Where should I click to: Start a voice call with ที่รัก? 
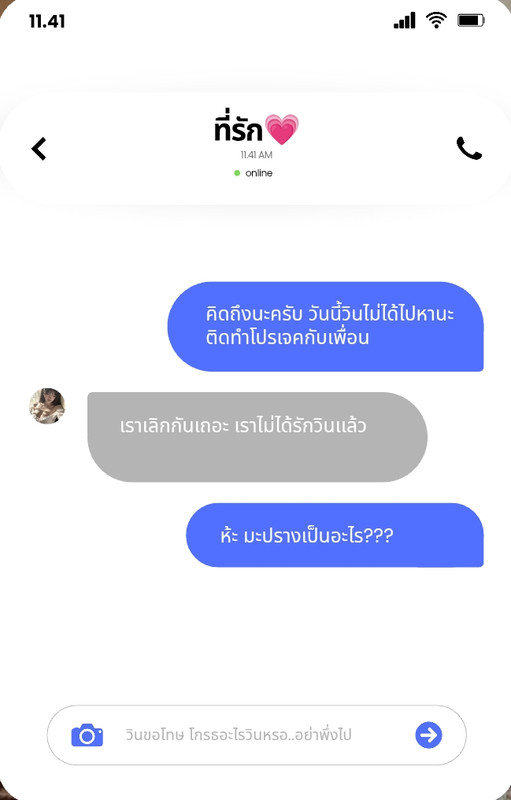469,148
